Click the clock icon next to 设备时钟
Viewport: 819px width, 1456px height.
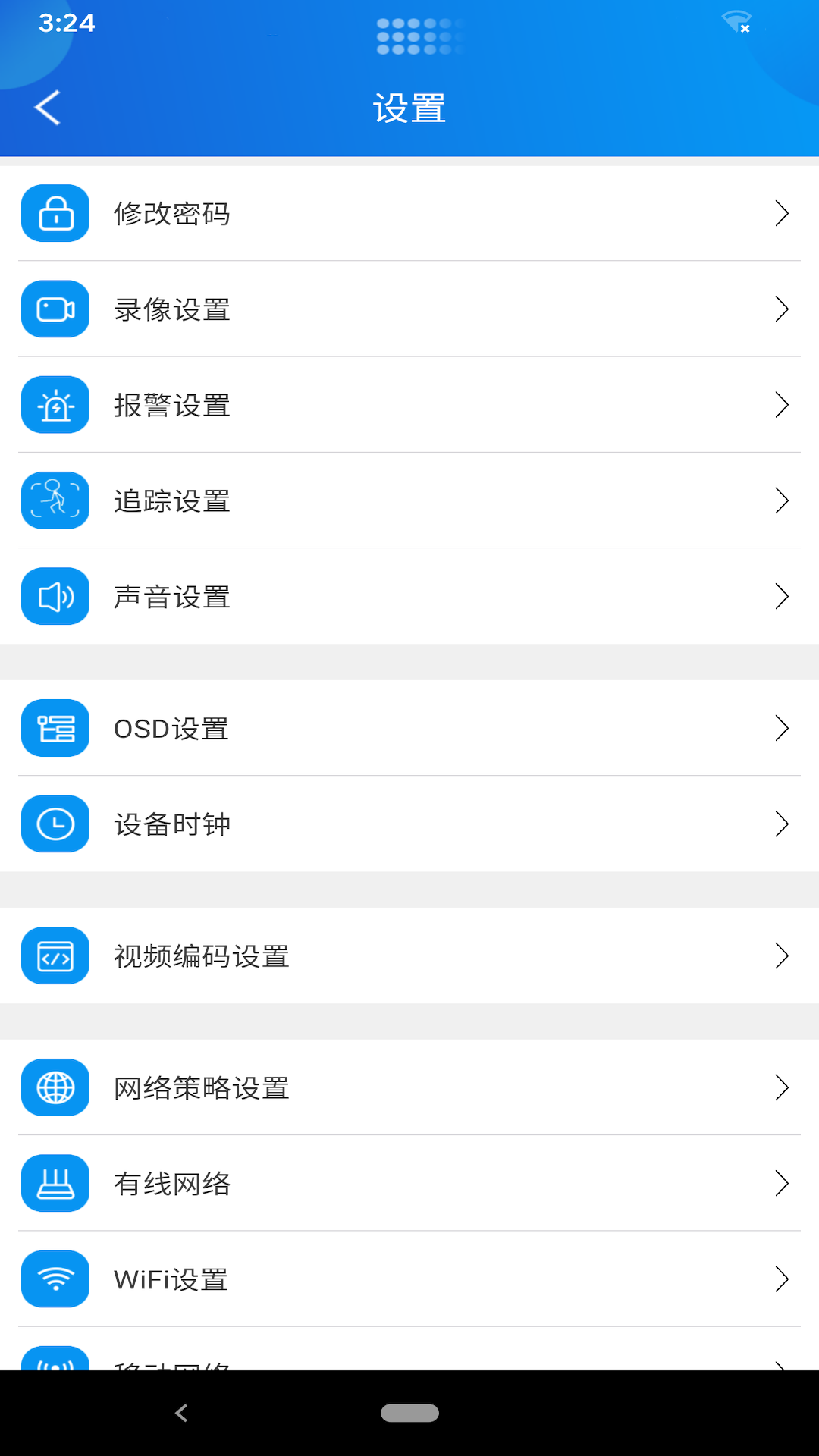[55, 824]
